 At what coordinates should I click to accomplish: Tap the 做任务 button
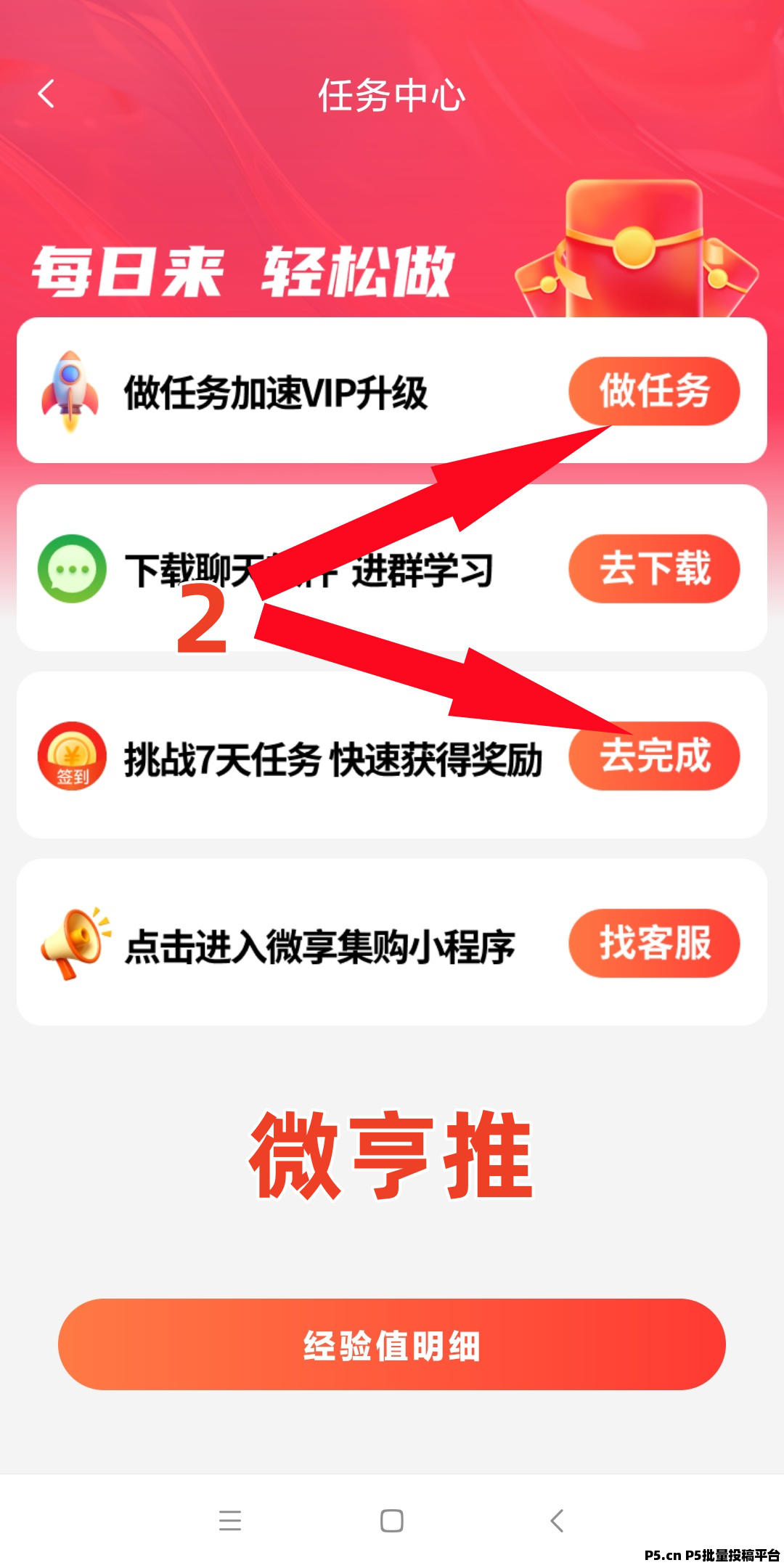[654, 391]
